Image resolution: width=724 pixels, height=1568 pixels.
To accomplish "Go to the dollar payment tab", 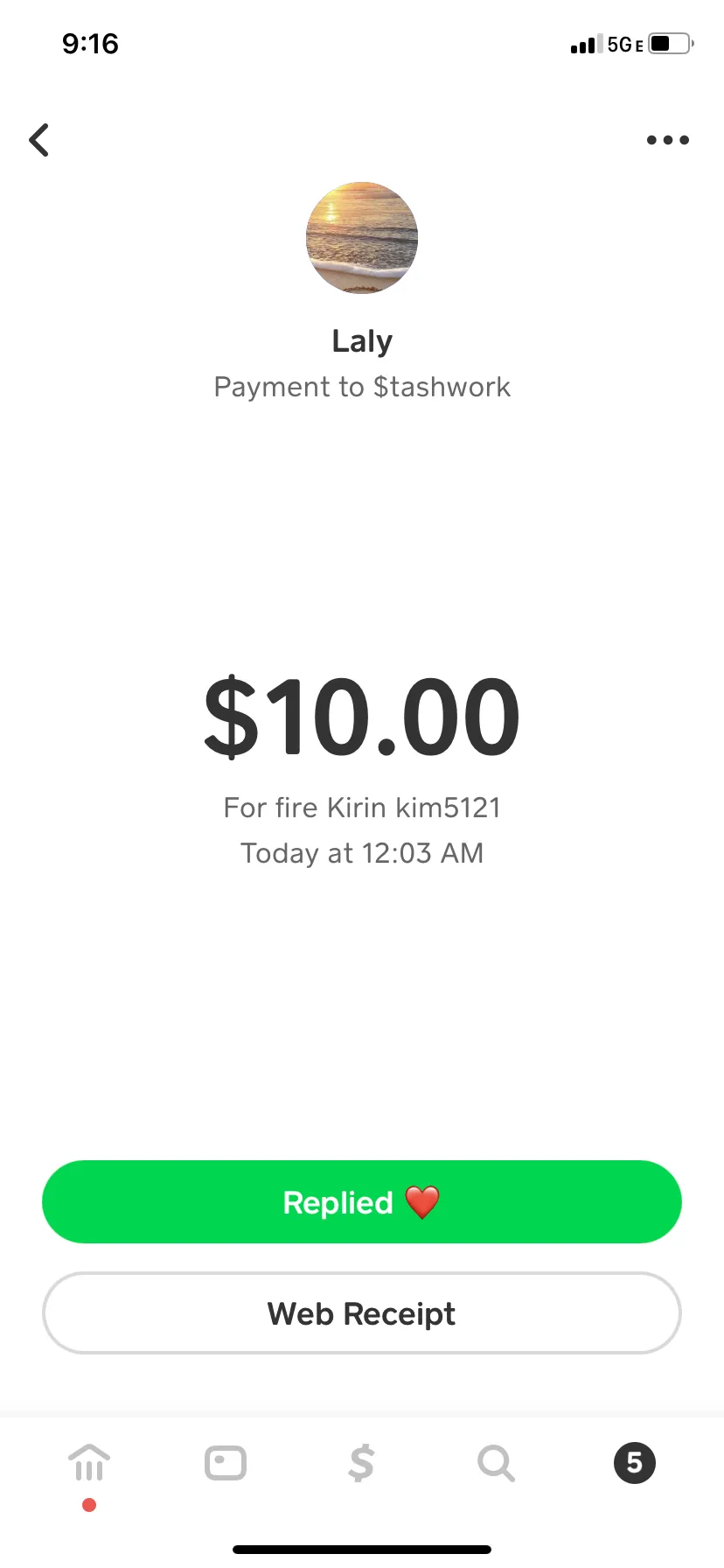I will coord(361,1463).
